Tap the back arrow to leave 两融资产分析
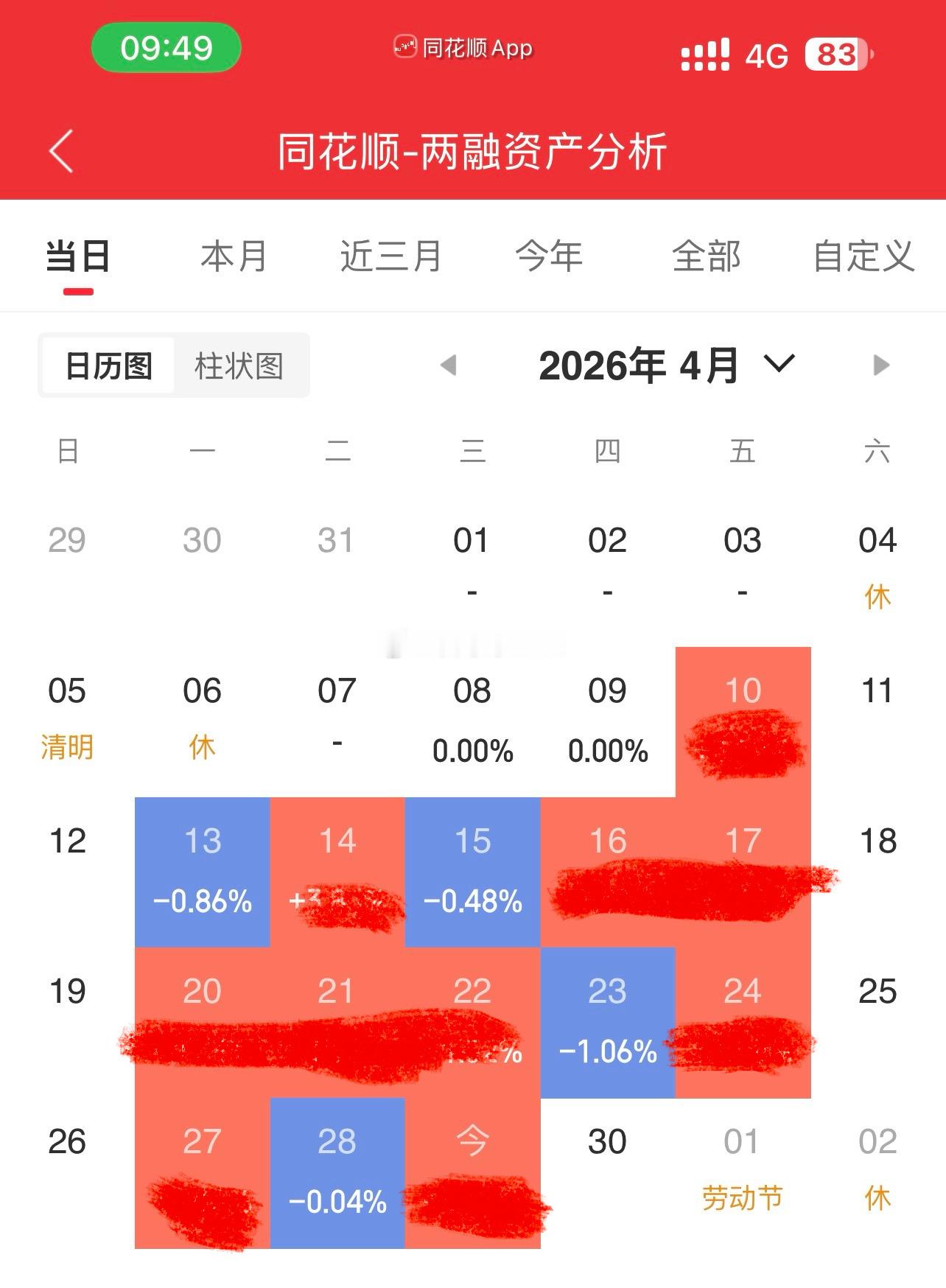This screenshot has height=1288, width=946. (x=62, y=150)
